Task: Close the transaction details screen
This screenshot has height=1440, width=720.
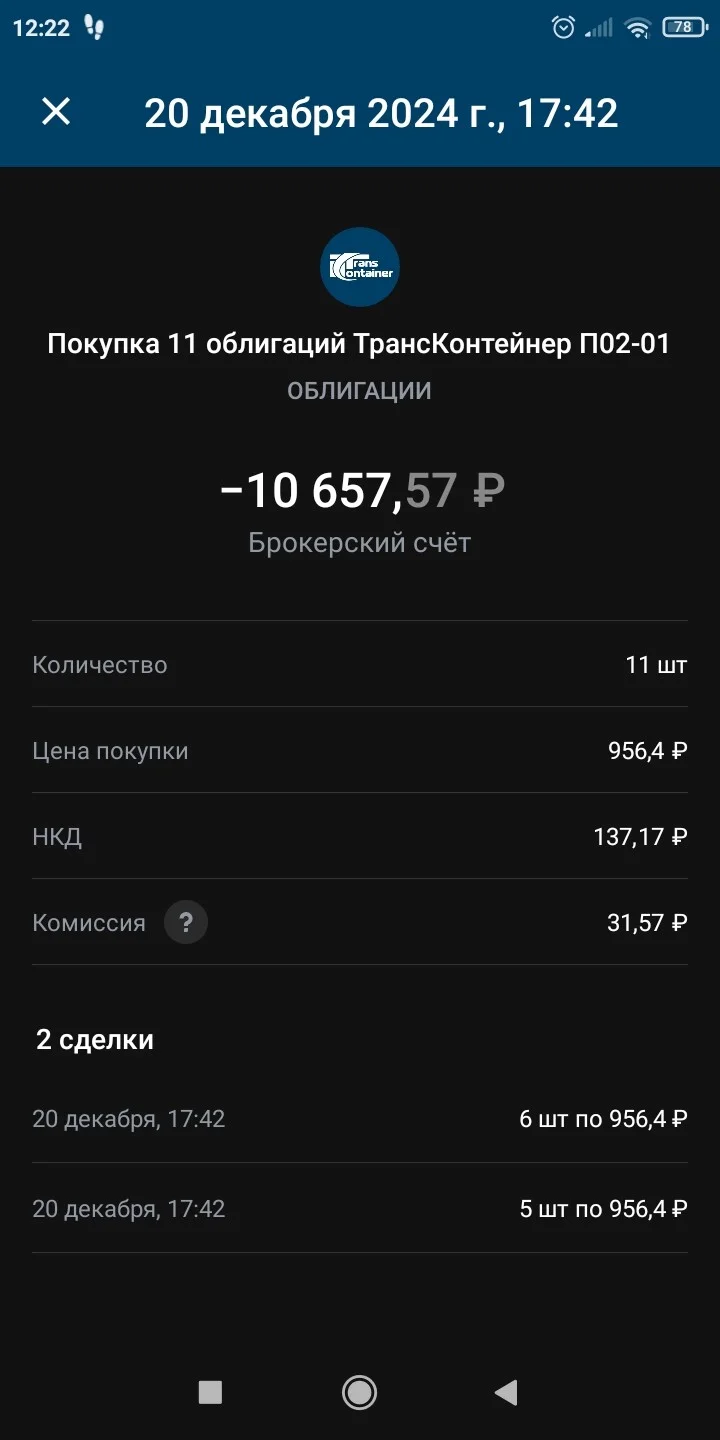Action: click(56, 112)
